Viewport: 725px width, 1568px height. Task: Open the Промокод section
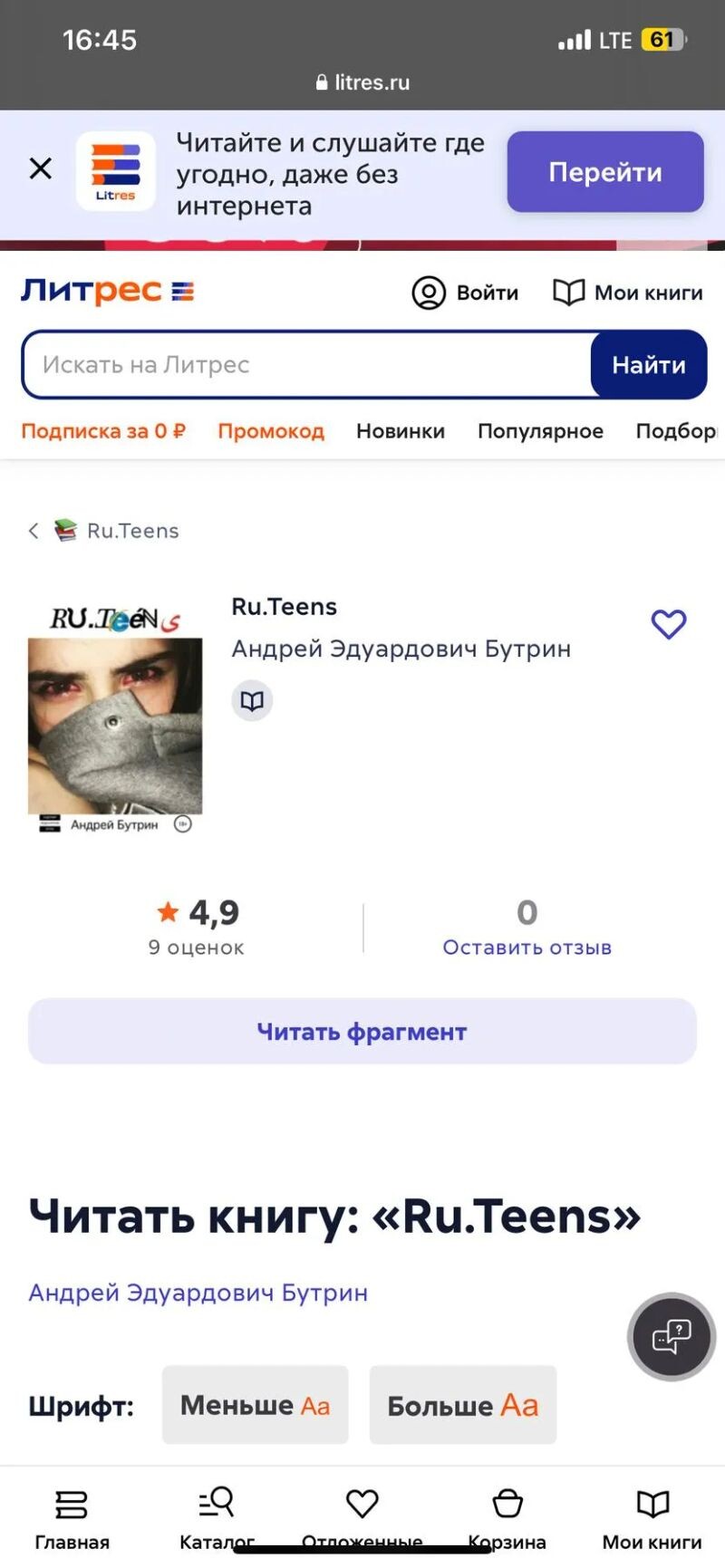coord(271,431)
